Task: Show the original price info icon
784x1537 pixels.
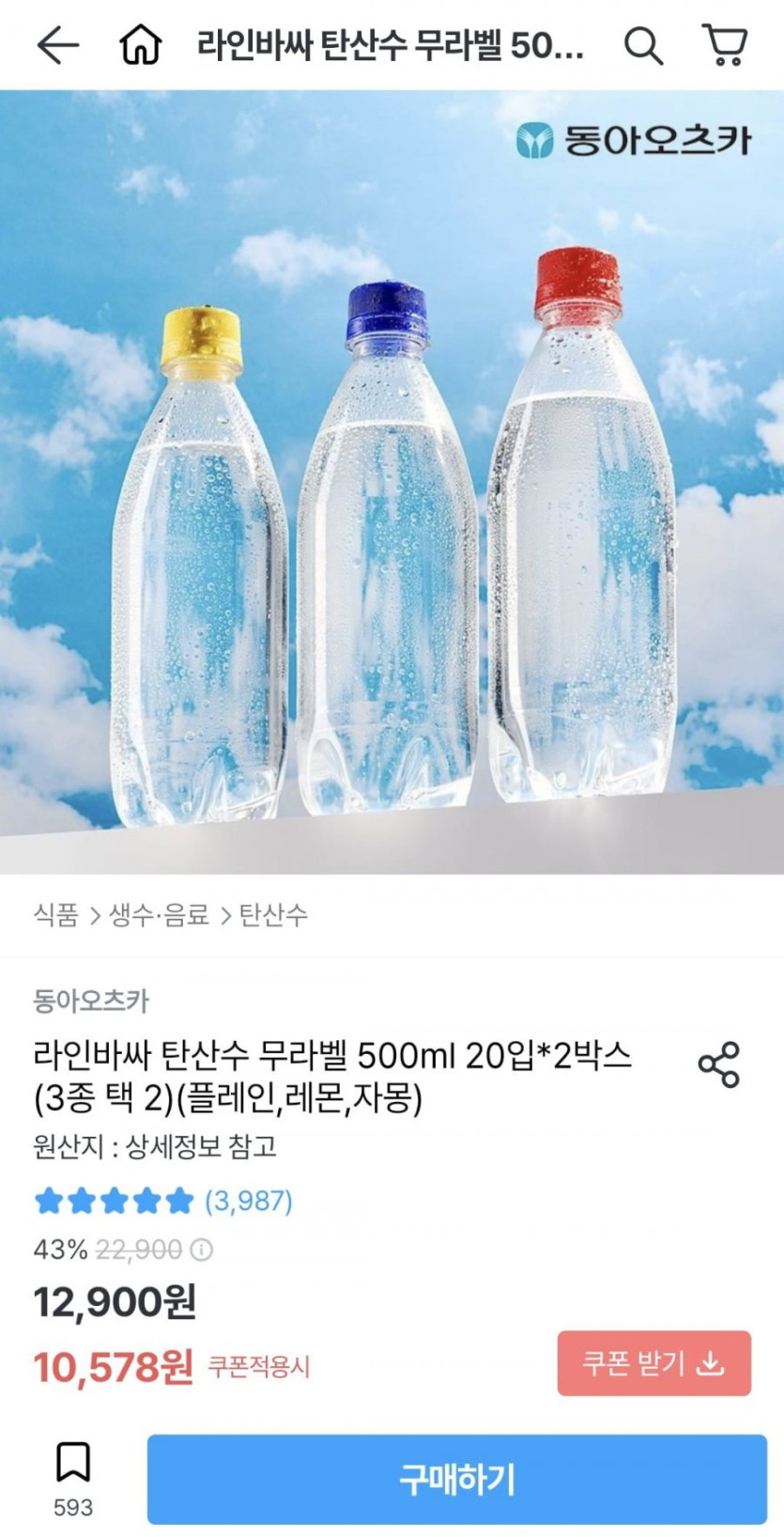Action: coord(202,1250)
